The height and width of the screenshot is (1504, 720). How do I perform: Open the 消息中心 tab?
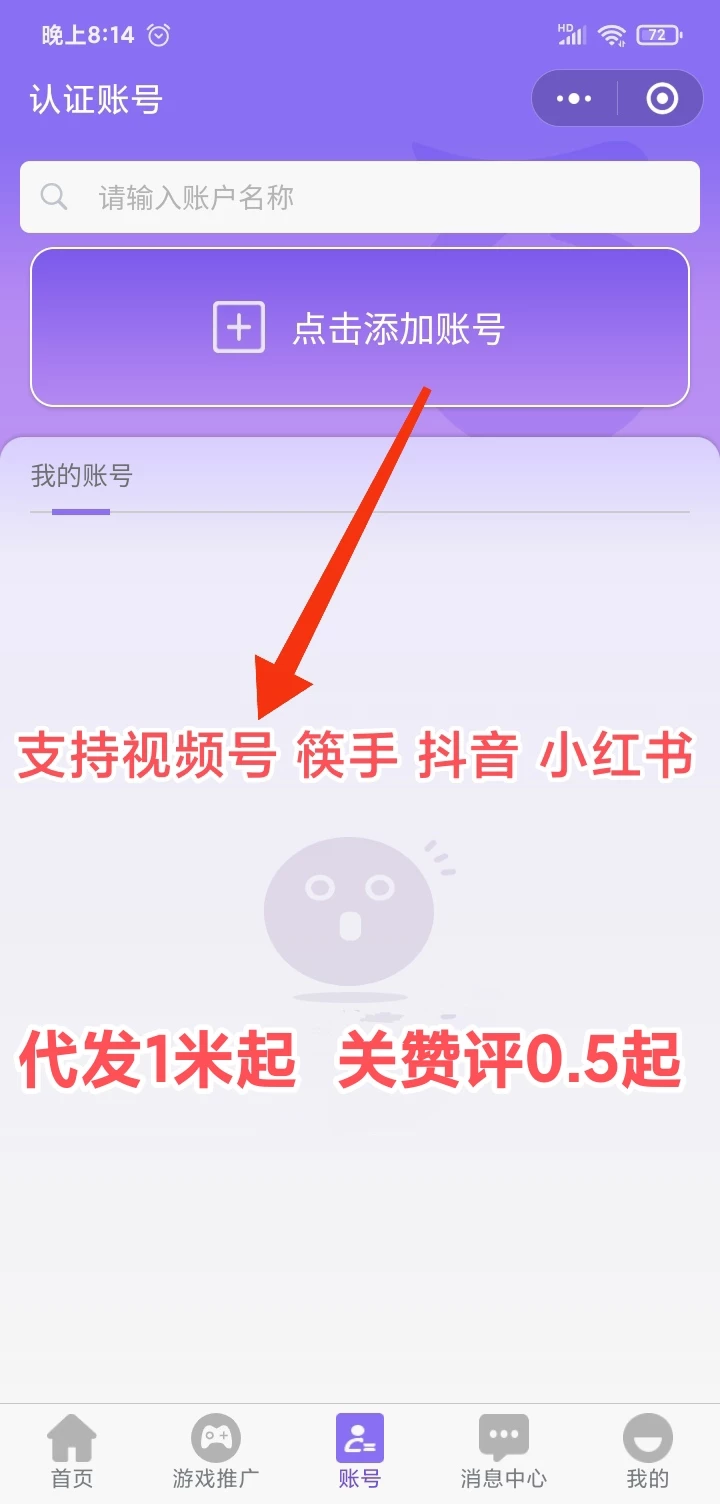tap(503, 1450)
